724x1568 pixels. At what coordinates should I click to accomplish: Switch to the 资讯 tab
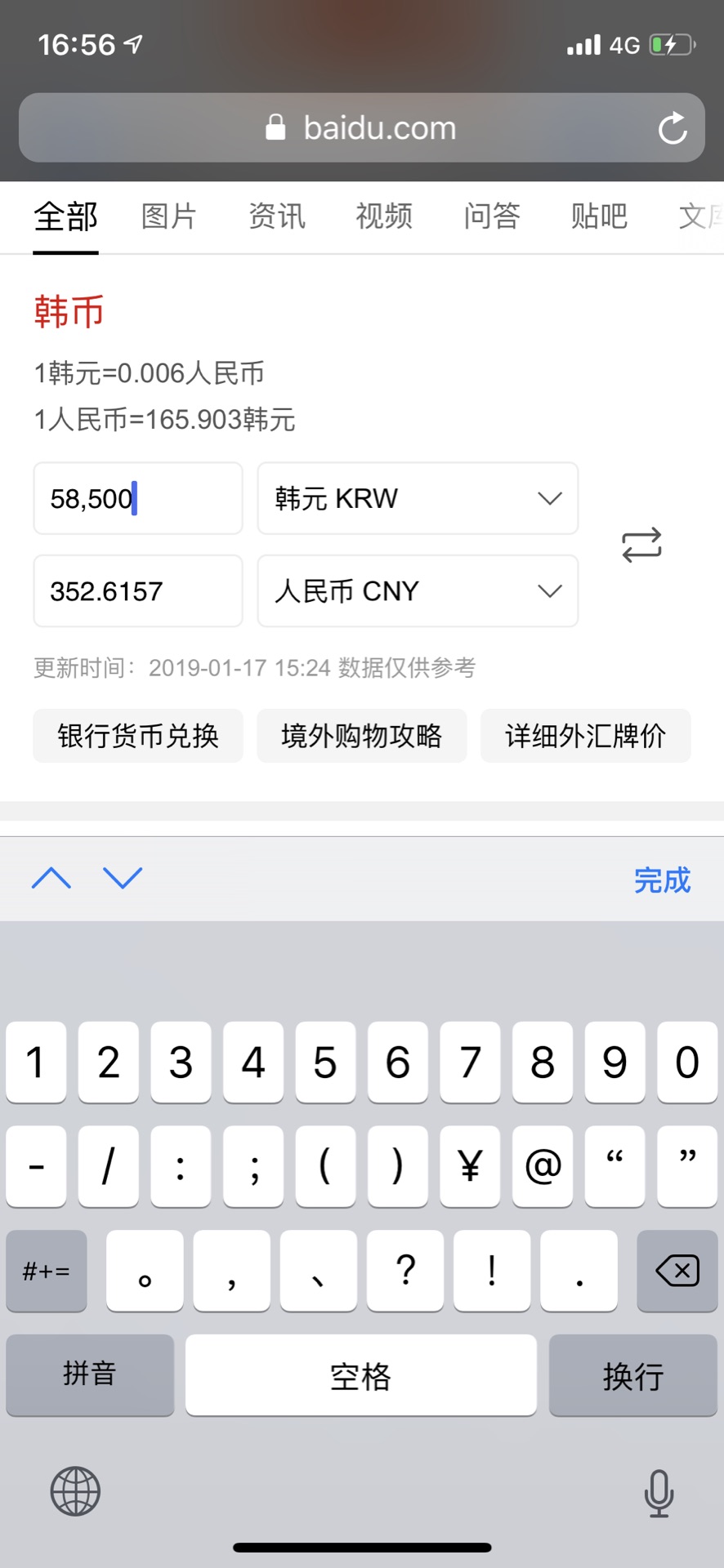pyautogui.click(x=276, y=216)
